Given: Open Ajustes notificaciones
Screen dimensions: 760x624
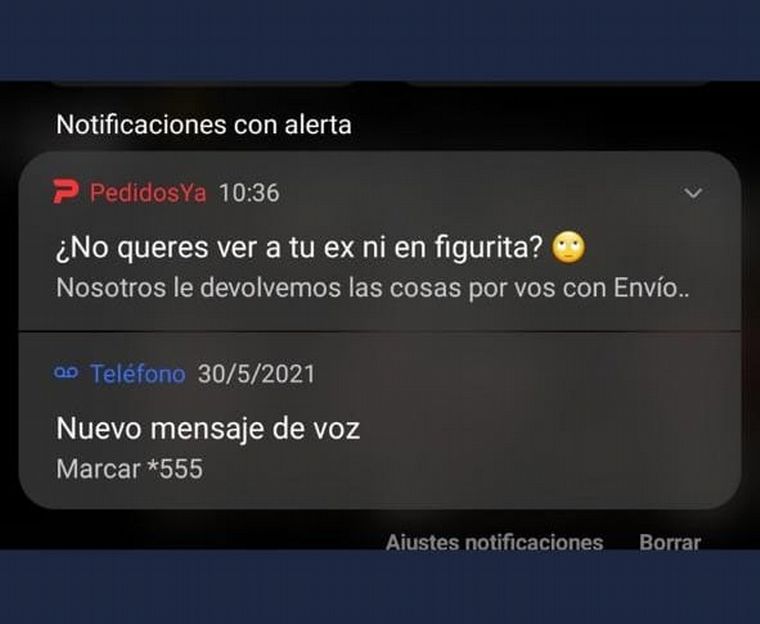Looking at the screenshot, I should (494, 542).
